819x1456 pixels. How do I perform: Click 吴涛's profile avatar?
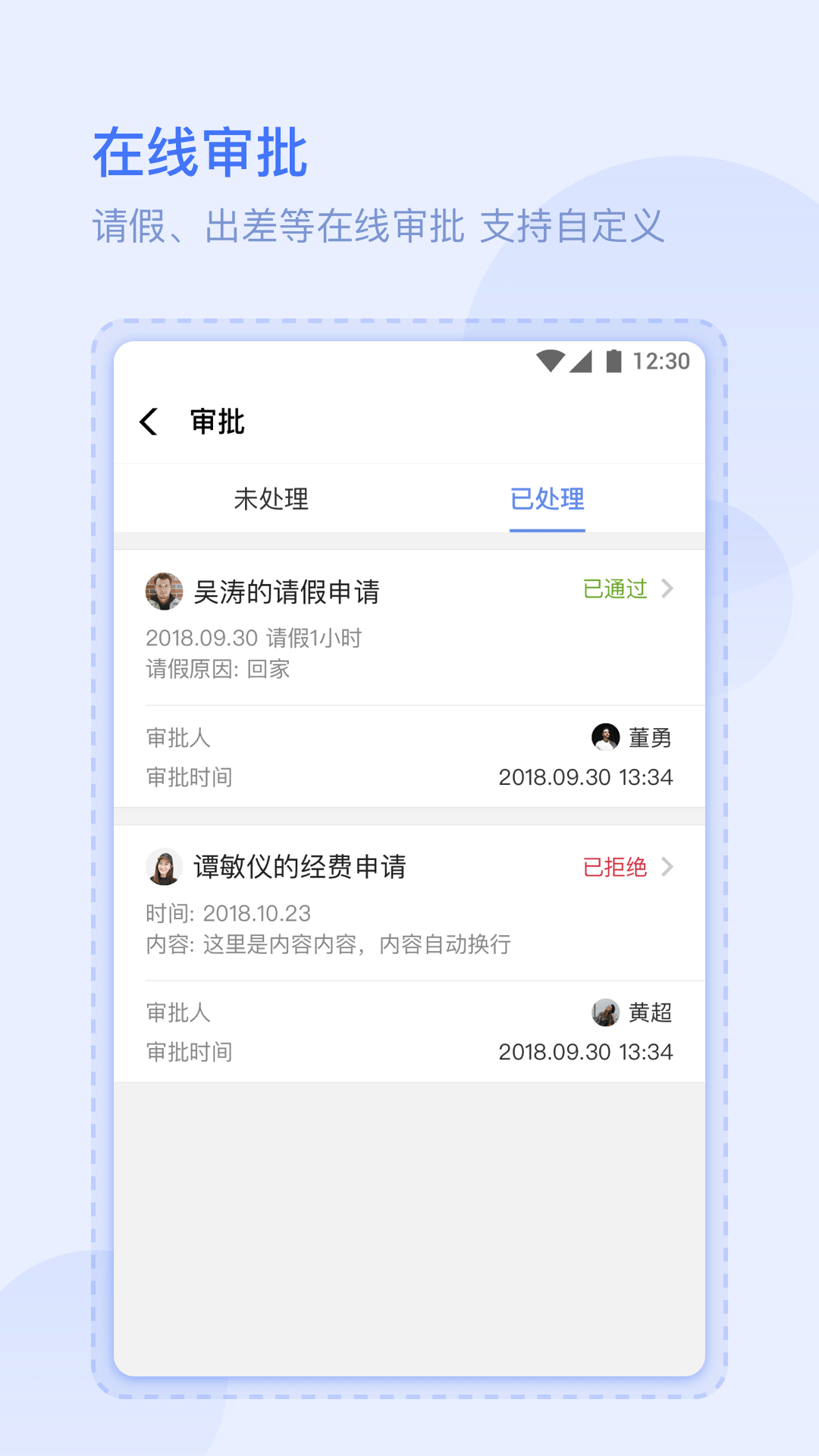point(163,592)
